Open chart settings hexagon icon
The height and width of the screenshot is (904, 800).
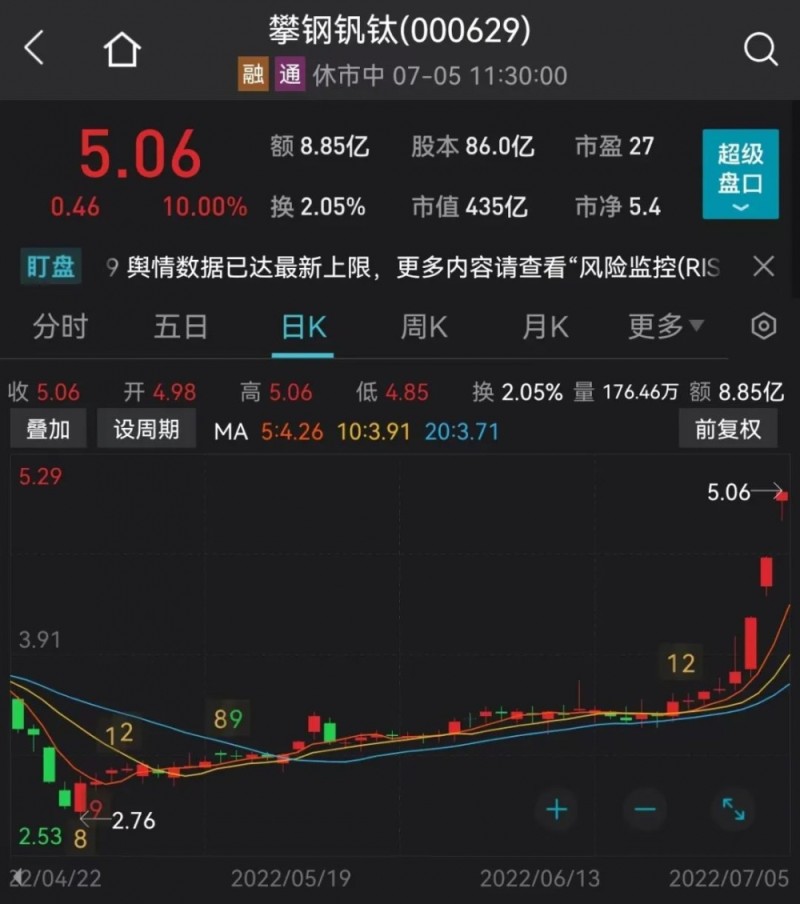(763, 326)
